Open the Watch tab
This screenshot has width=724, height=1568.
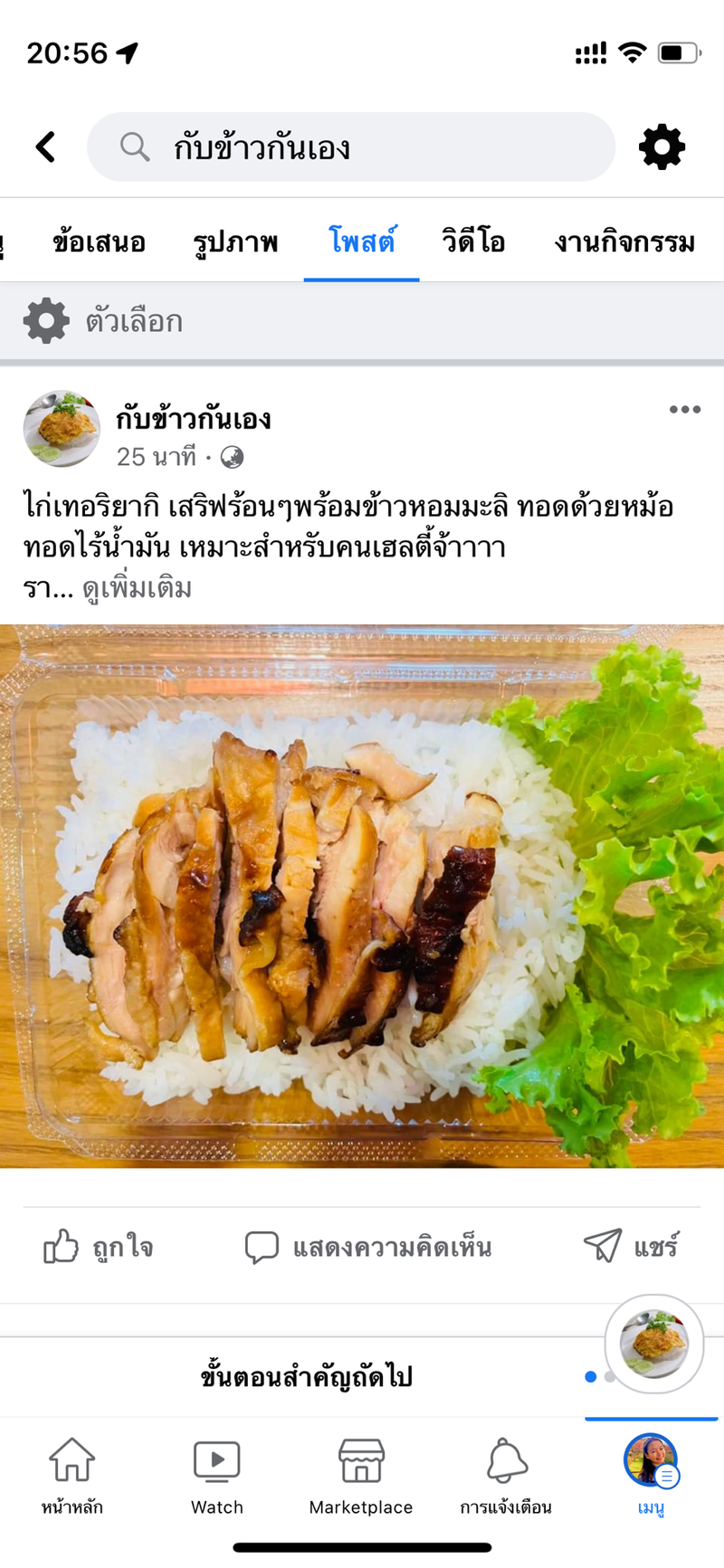(217, 1473)
